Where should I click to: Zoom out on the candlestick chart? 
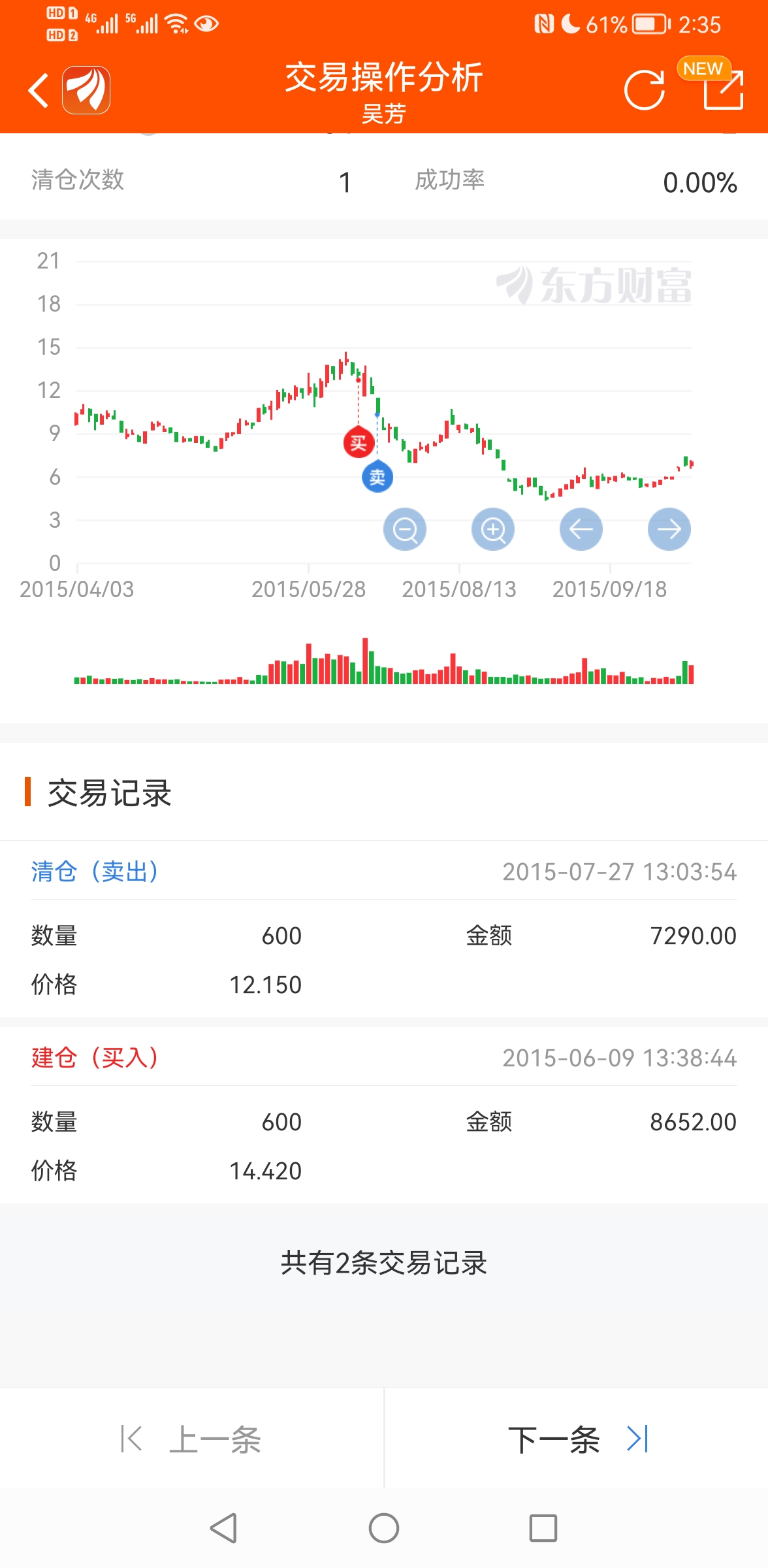[404, 529]
